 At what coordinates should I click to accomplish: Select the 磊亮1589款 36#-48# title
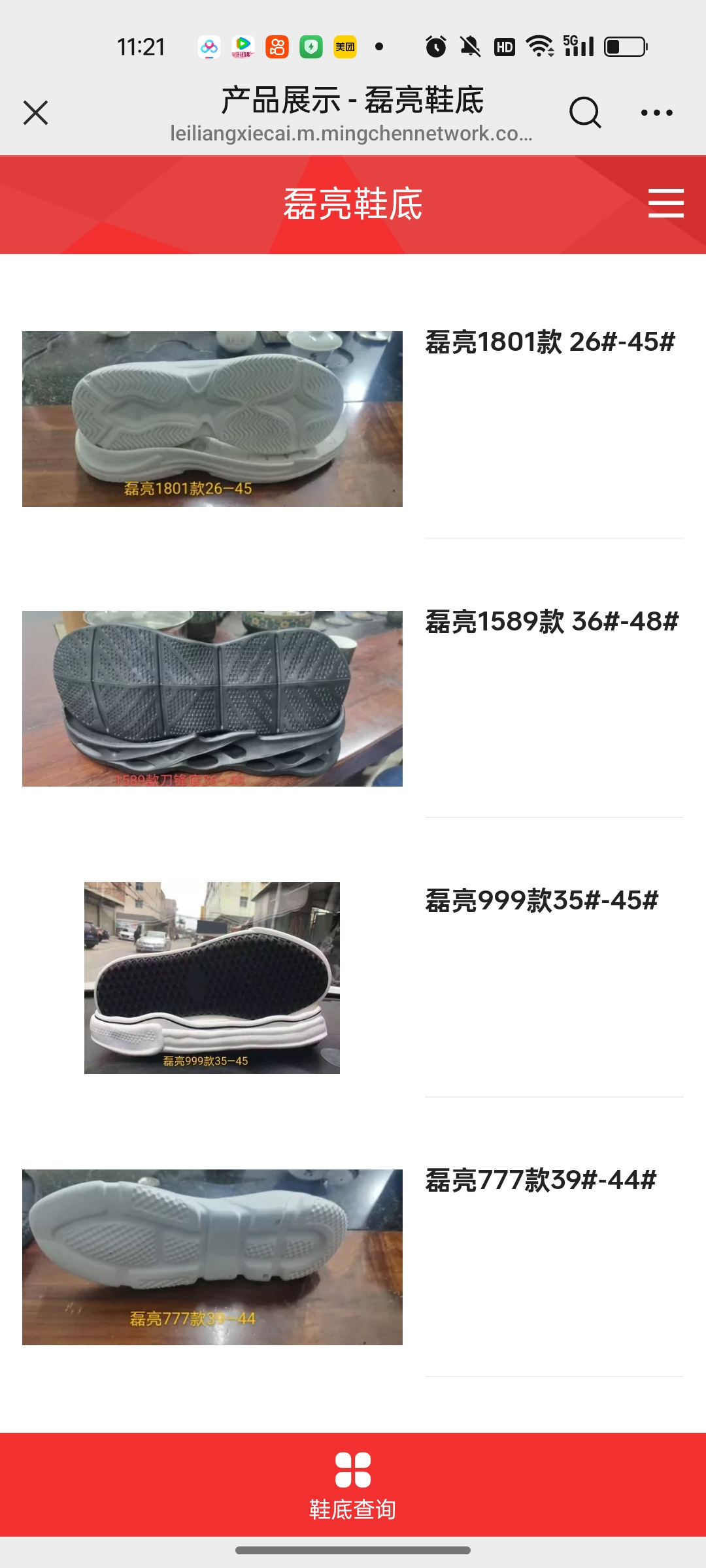pos(552,621)
